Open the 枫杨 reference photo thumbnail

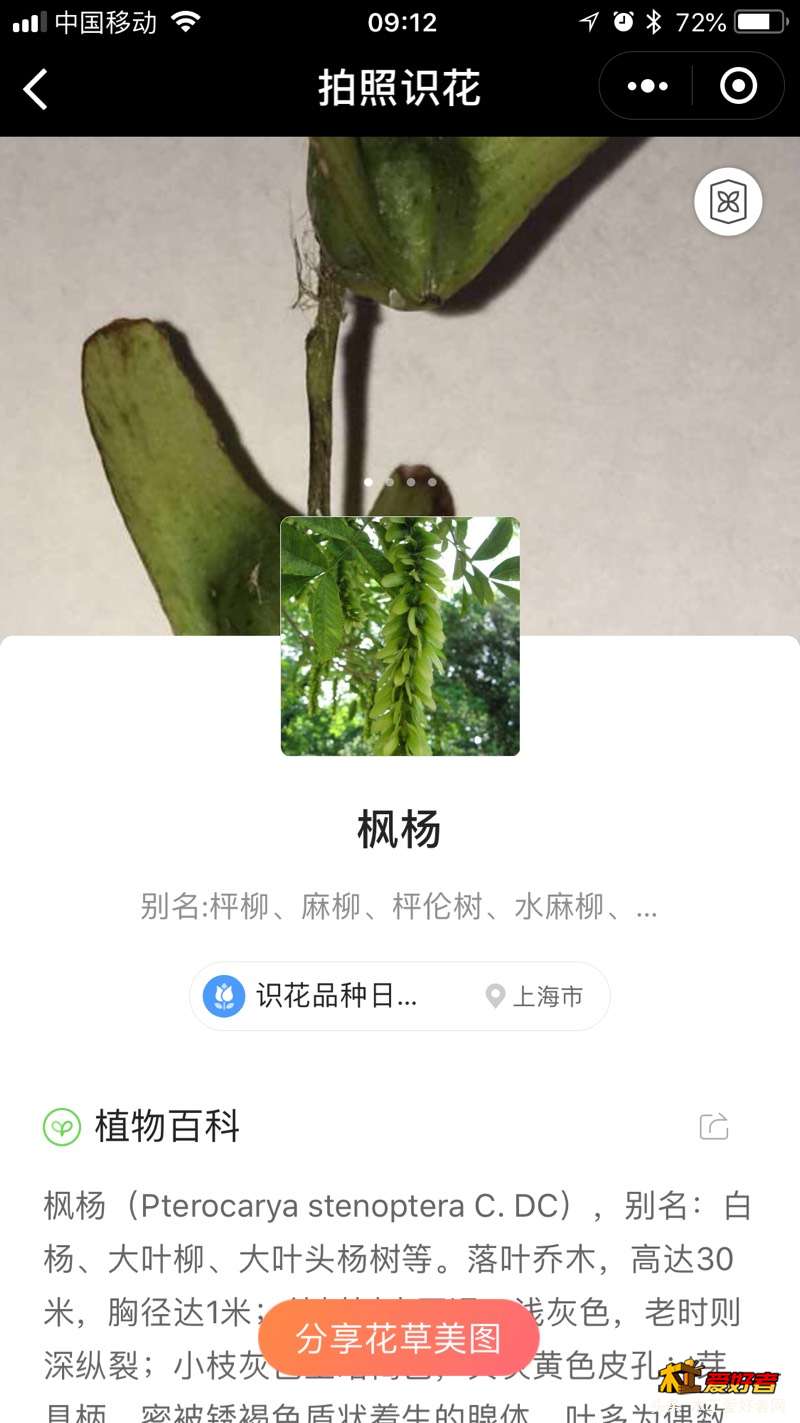400,636
